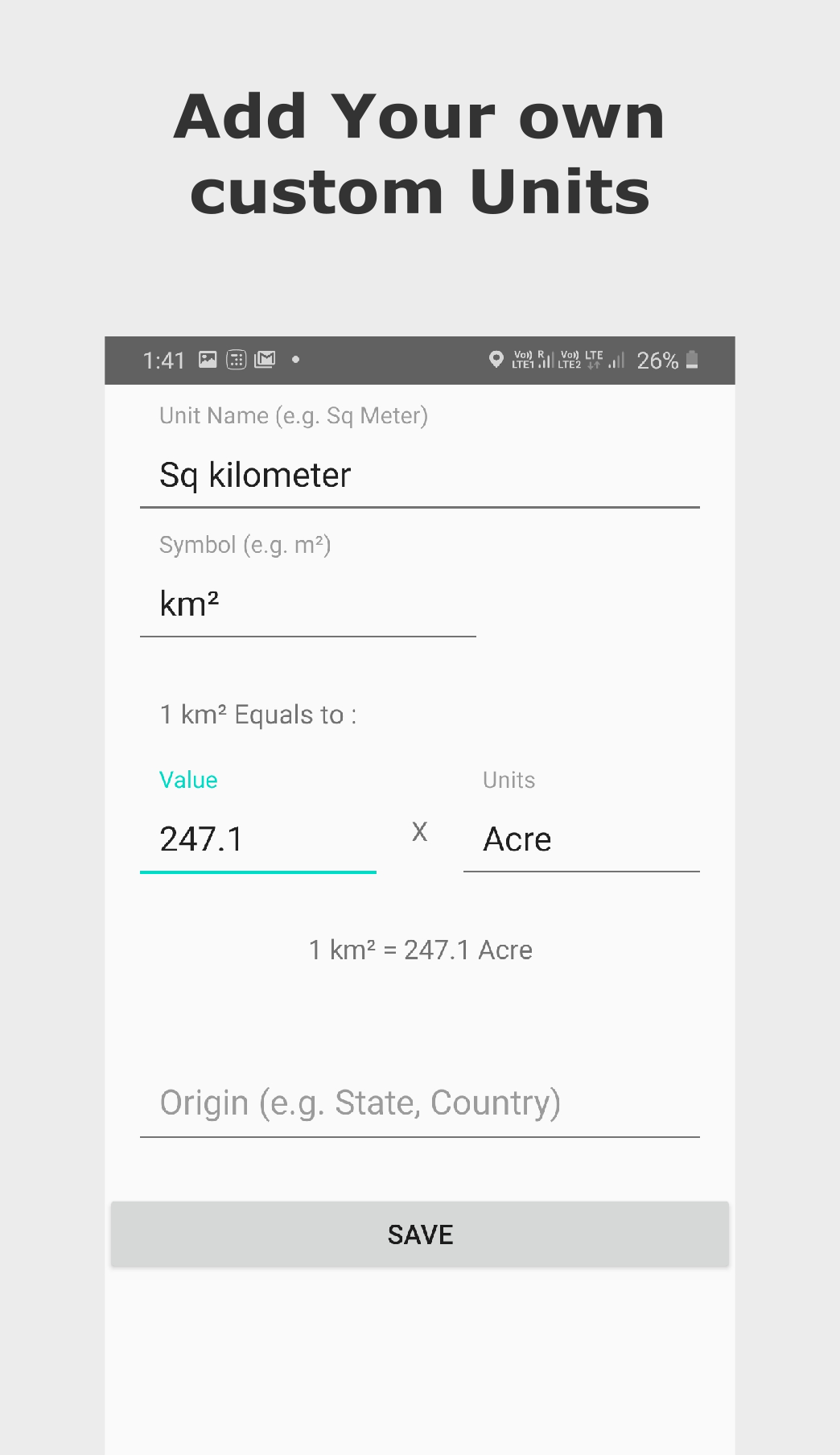Image resolution: width=840 pixels, height=1455 pixels.
Task: Open the Units selector showing Acre
Action: pos(581,839)
